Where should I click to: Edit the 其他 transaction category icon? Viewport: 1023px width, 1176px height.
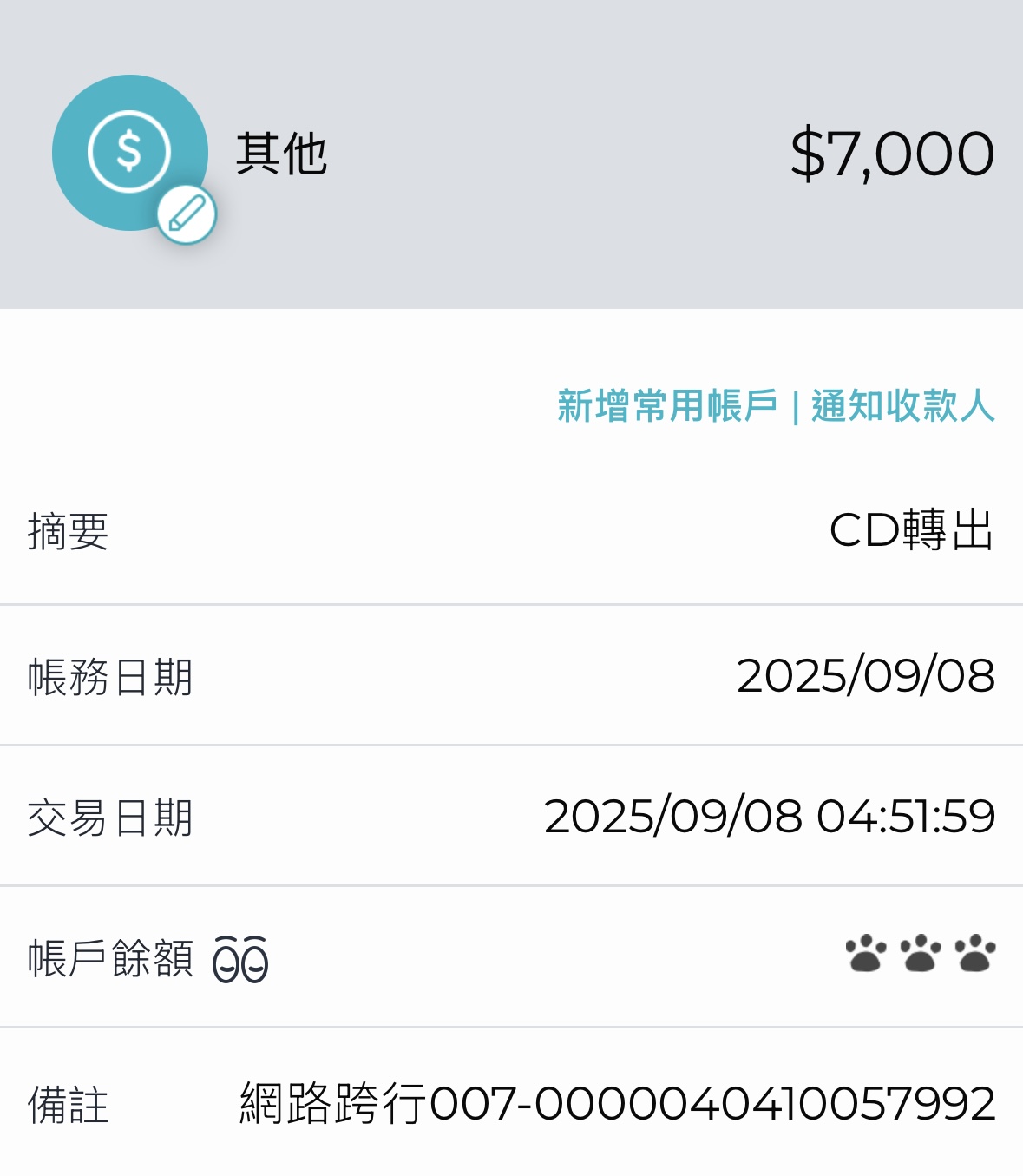(187, 214)
